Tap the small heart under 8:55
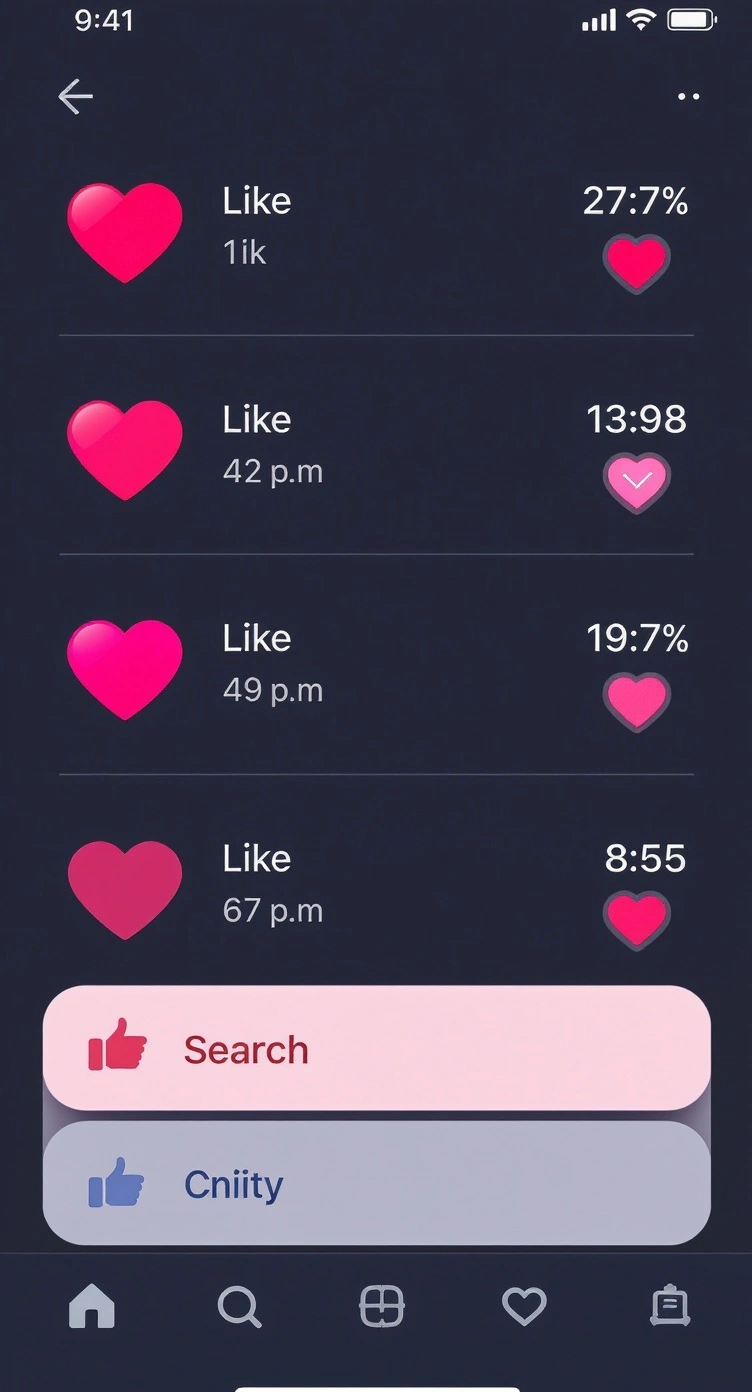 point(637,920)
